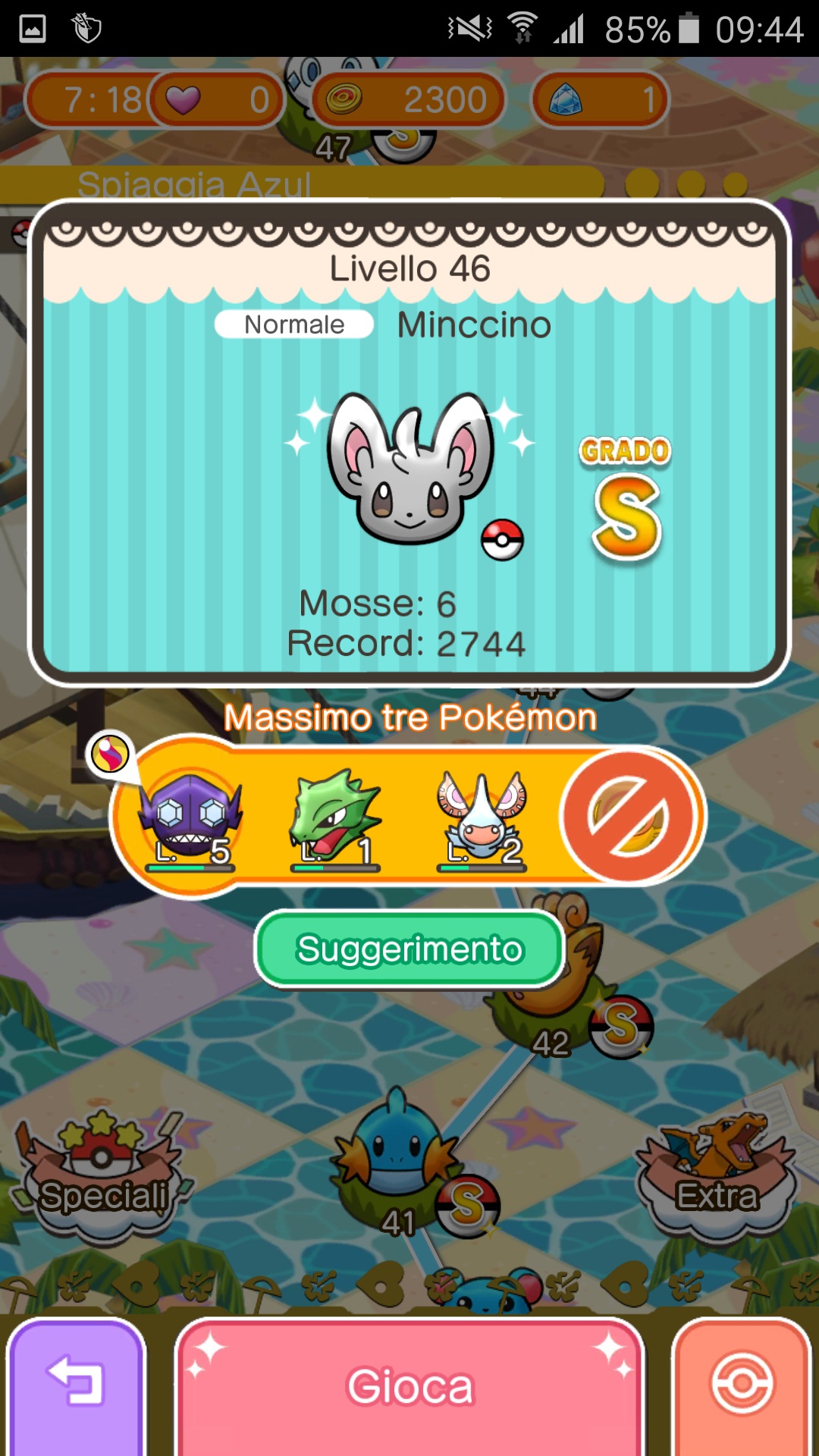Select stage 41 Mudkip on the map
This screenshot has height=1456, width=819.
tap(396, 1153)
